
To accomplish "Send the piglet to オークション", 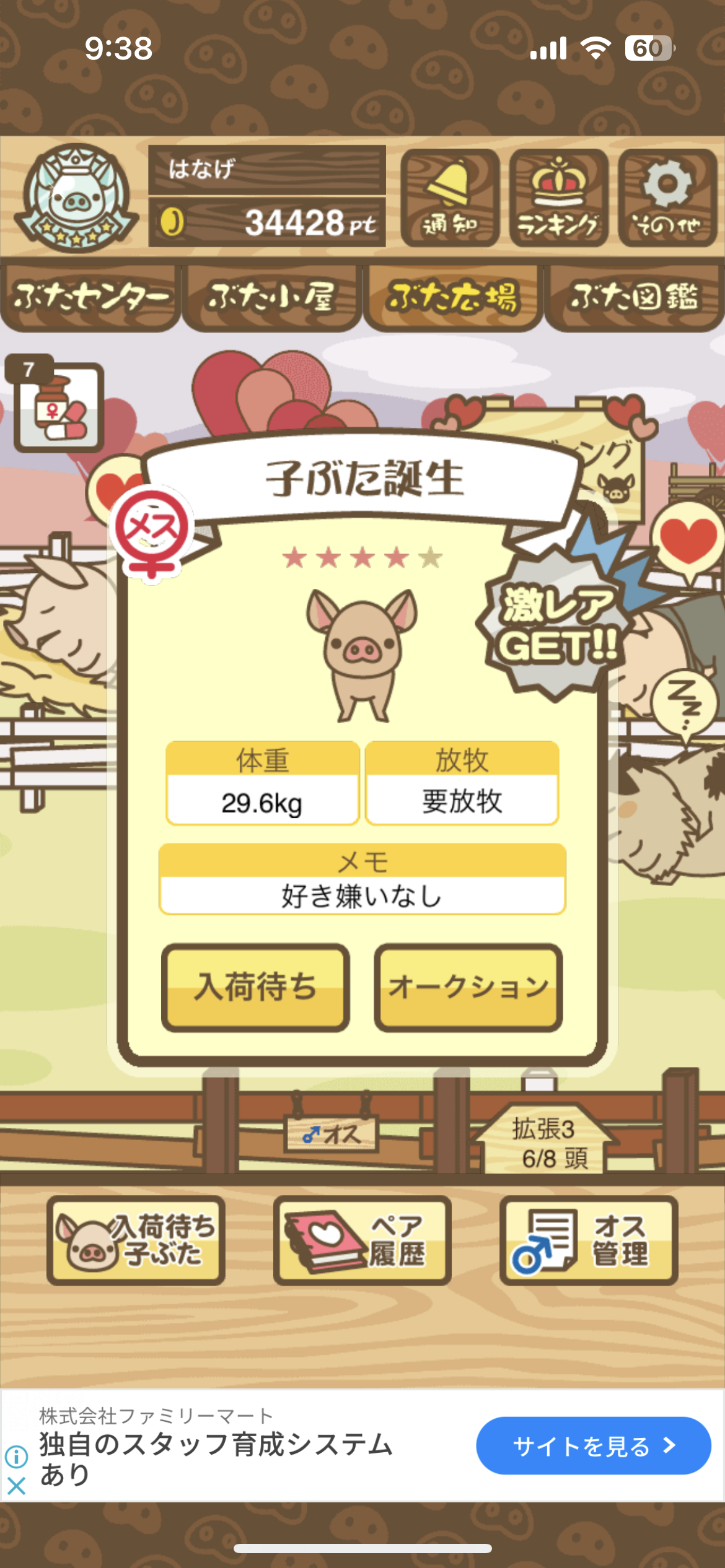I will click(x=468, y=987).
